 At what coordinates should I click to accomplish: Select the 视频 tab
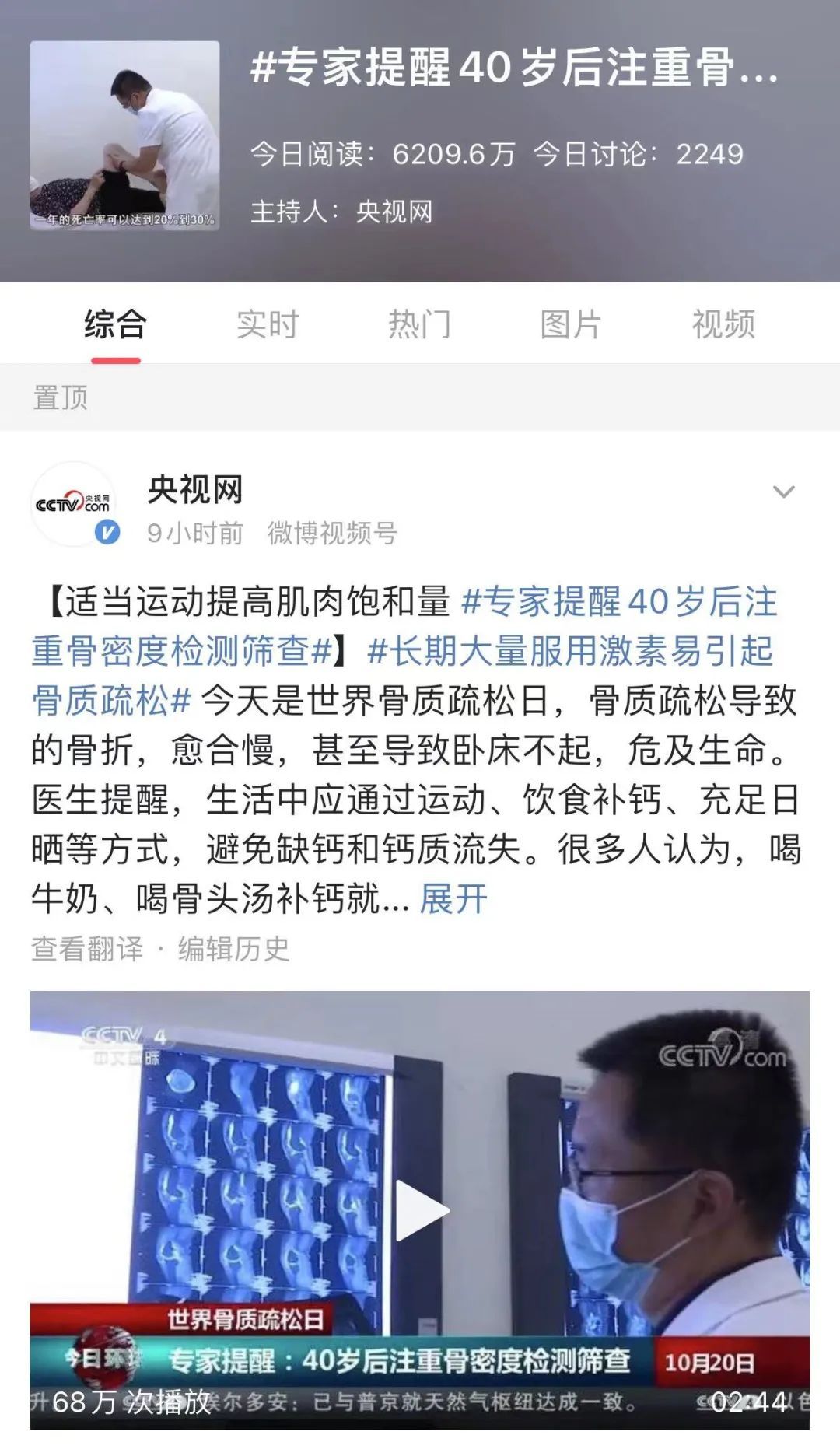(723, 324)
